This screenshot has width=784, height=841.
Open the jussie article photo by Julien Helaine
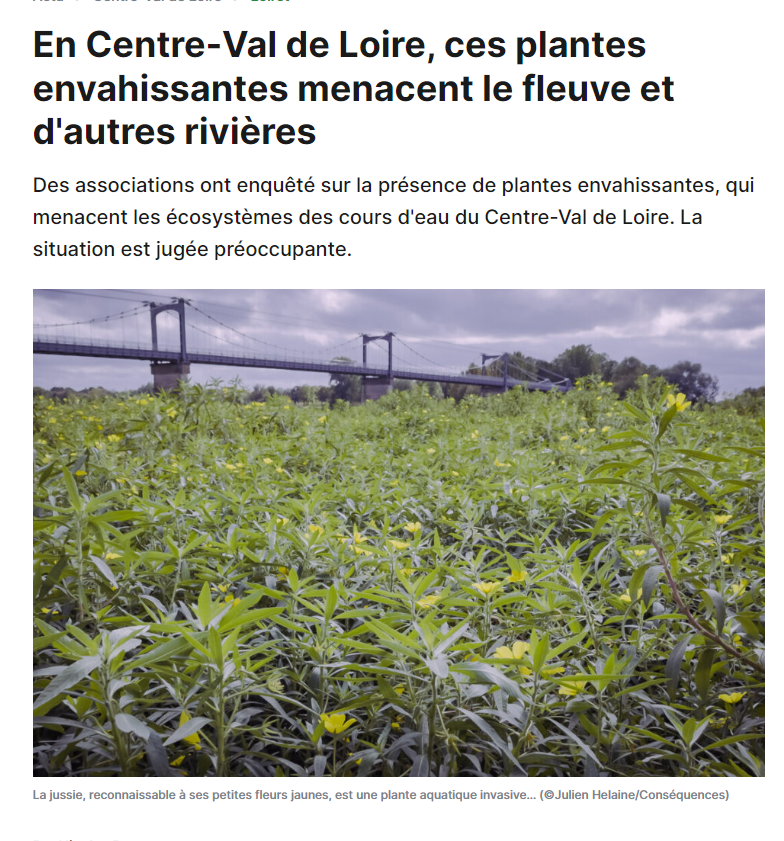click(x=398, y=532)
